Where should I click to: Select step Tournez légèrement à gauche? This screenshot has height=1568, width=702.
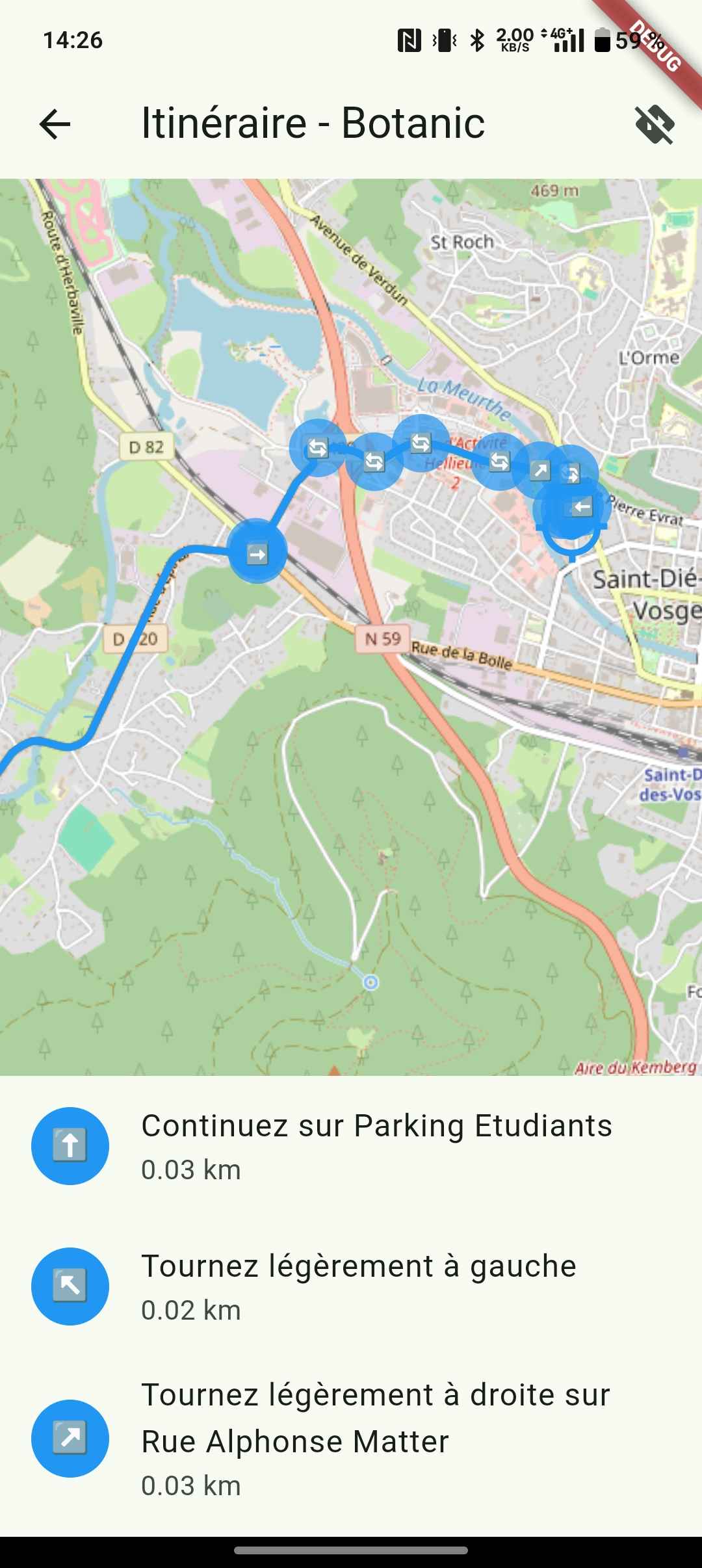351,1286
